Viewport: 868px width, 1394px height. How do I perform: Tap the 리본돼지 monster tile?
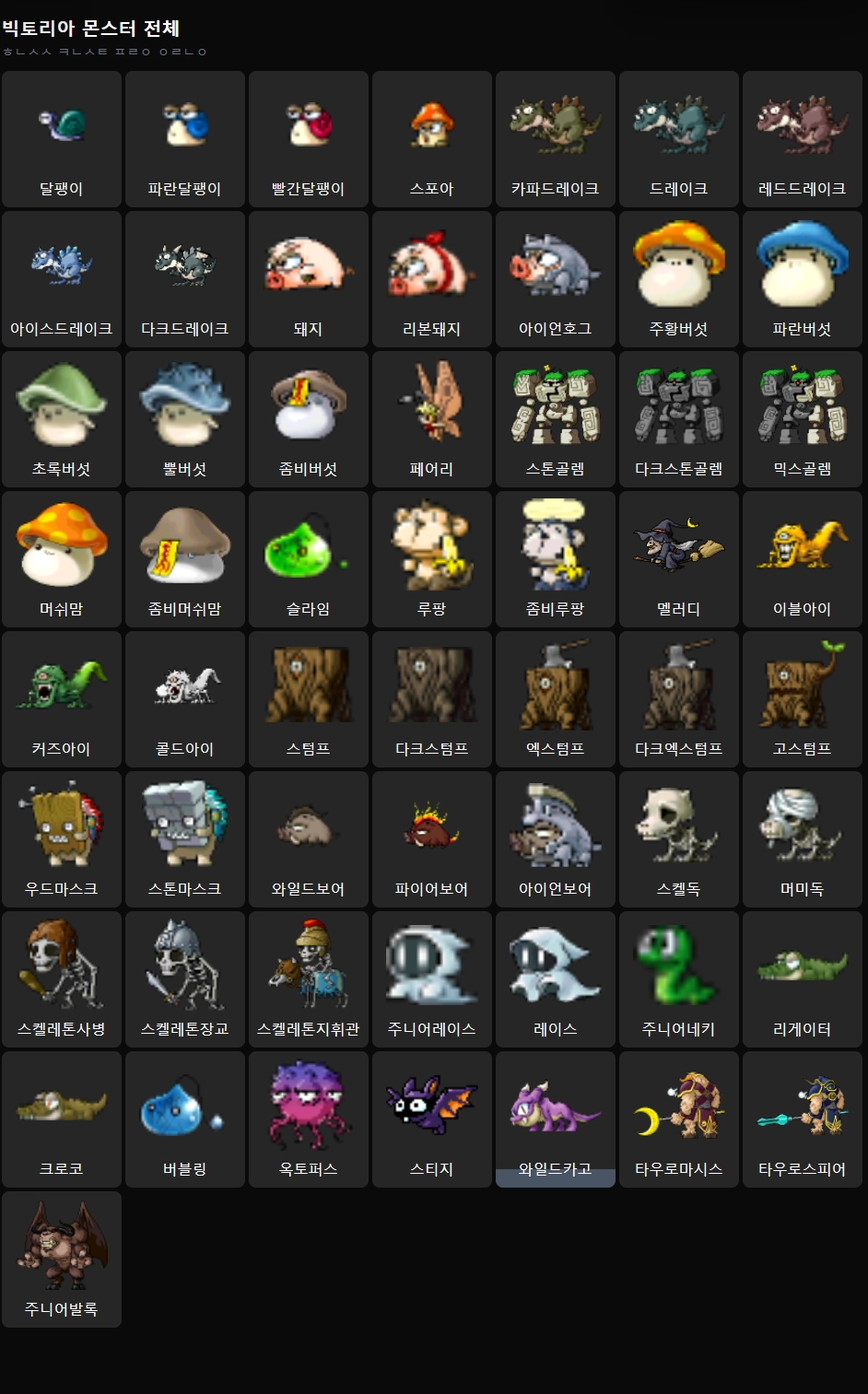click(x=432, y=279)
